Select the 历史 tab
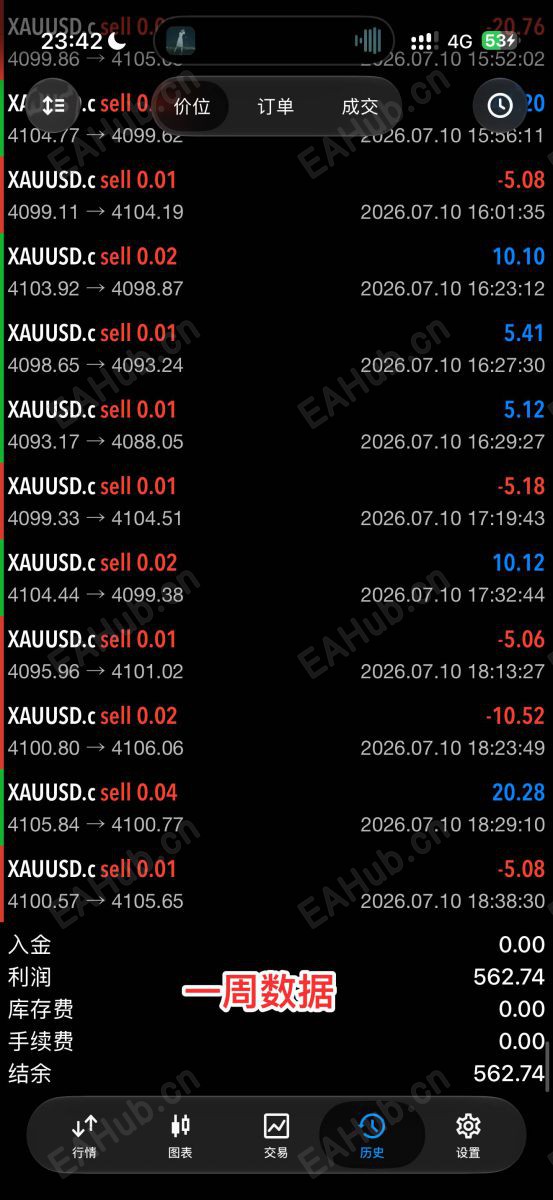The image size is (553, 1200). coord(372,1137)
